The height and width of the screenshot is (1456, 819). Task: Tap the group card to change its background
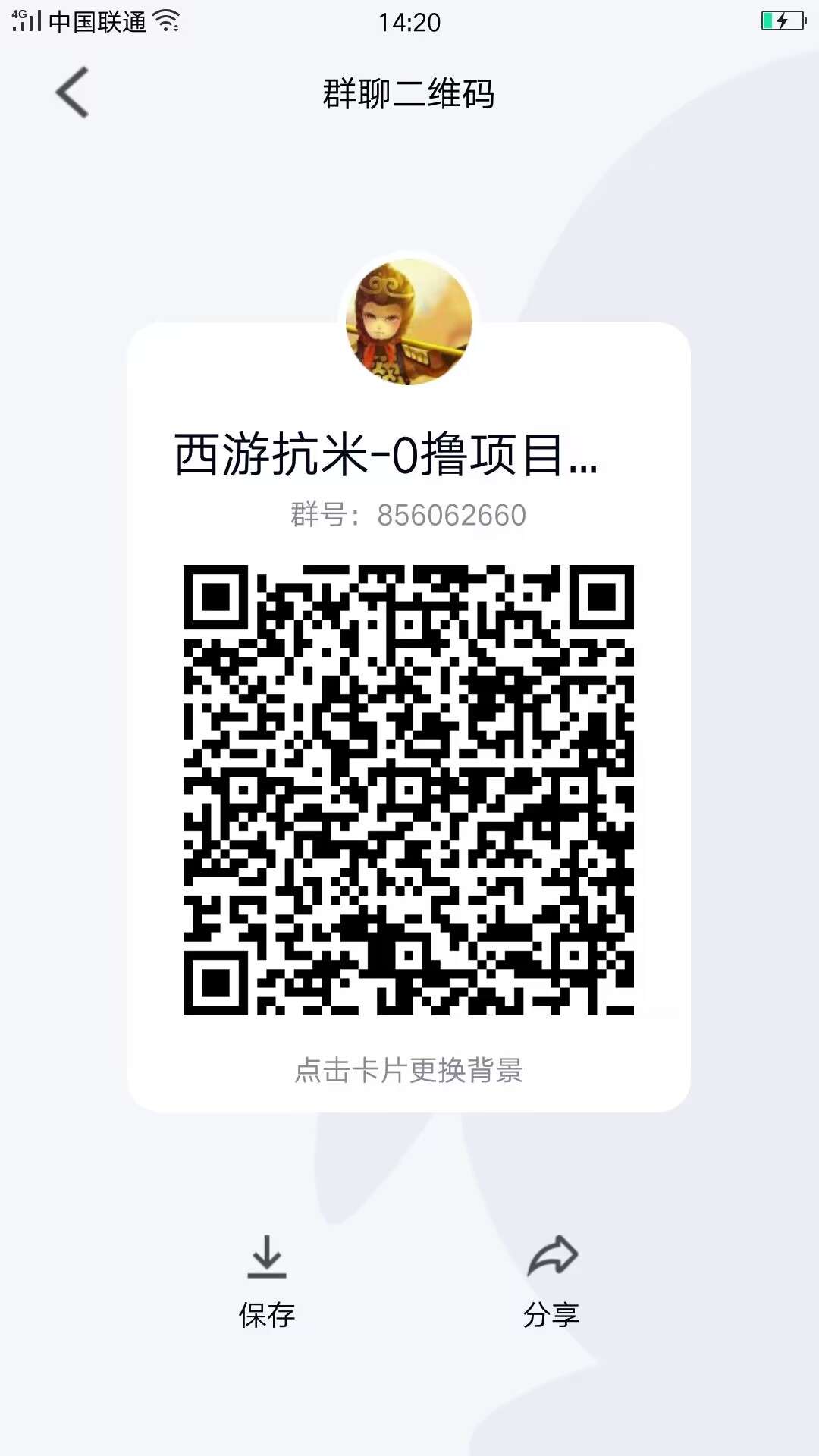tap(409, 717)
